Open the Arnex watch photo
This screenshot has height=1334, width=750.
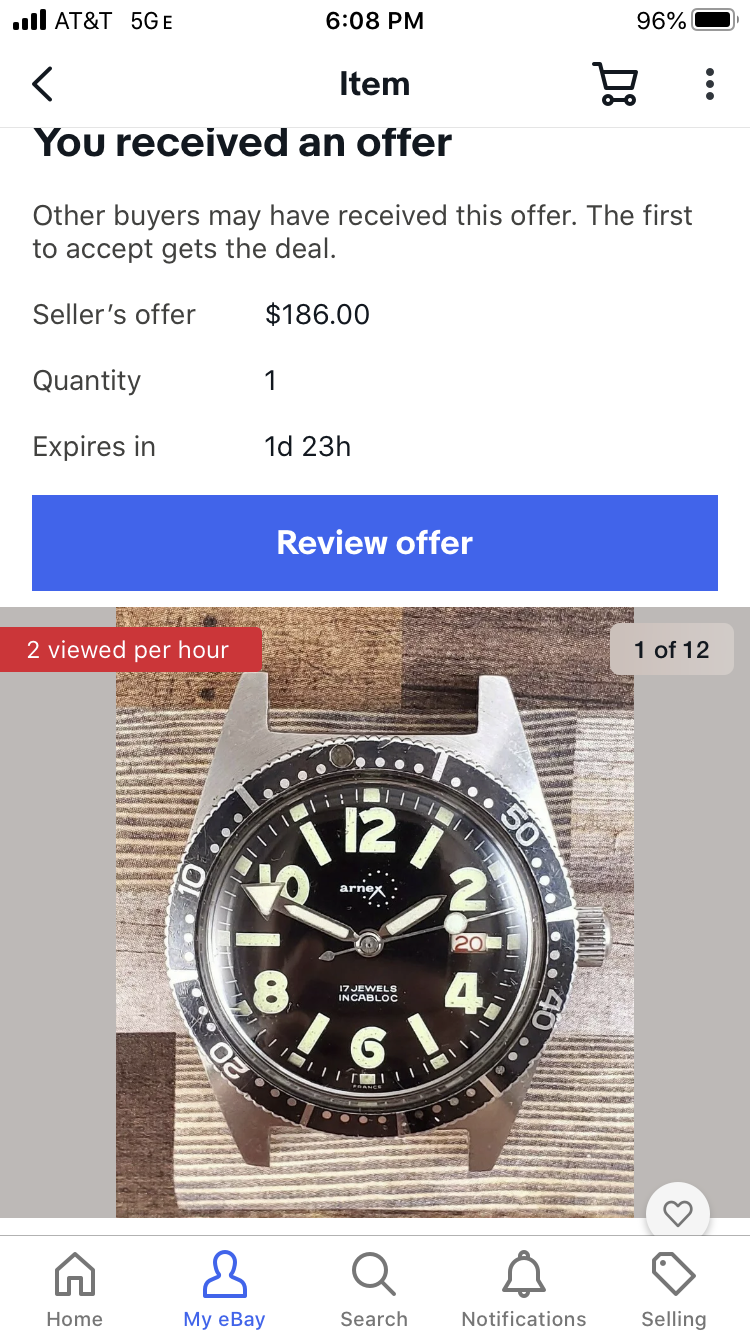(375, 910)
